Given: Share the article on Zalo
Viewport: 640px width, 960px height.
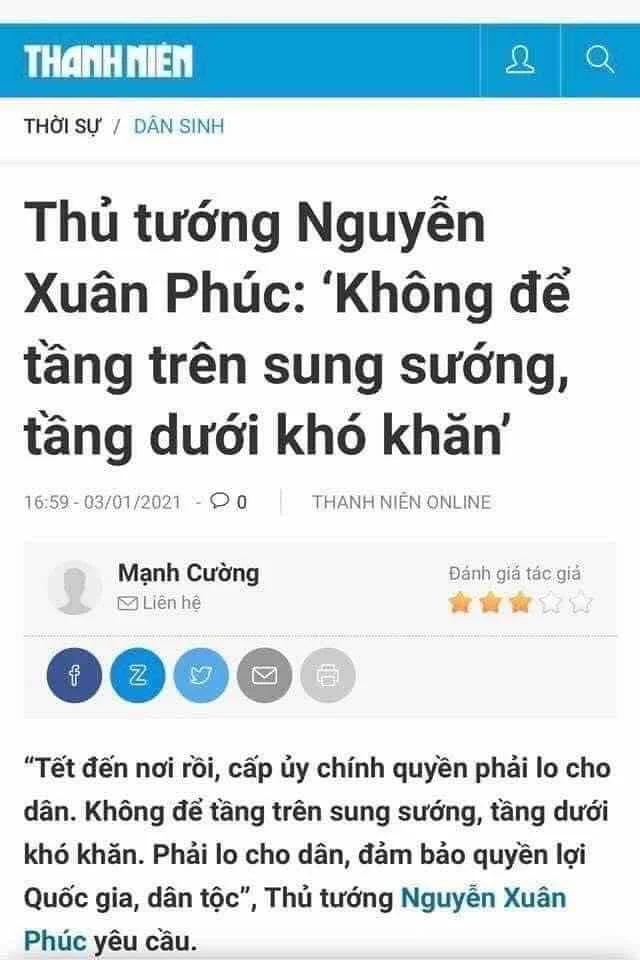Looking at the screenshot, I should 137,675.
